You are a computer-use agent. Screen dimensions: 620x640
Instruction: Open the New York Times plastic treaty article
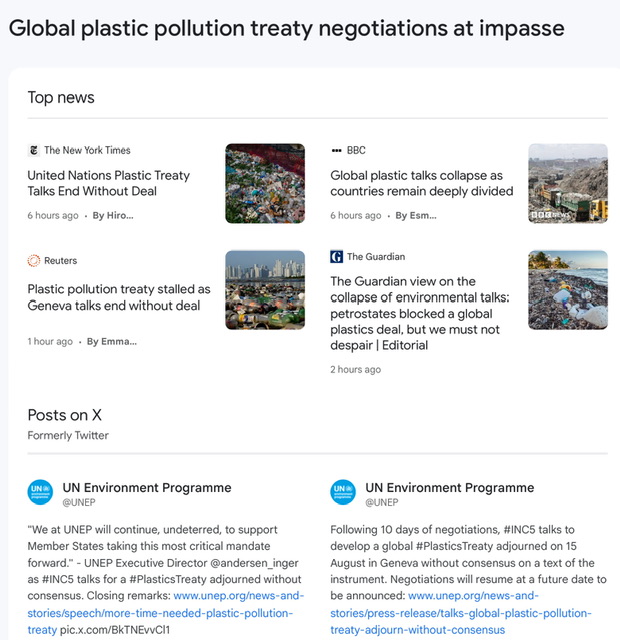tap(108, 183)
